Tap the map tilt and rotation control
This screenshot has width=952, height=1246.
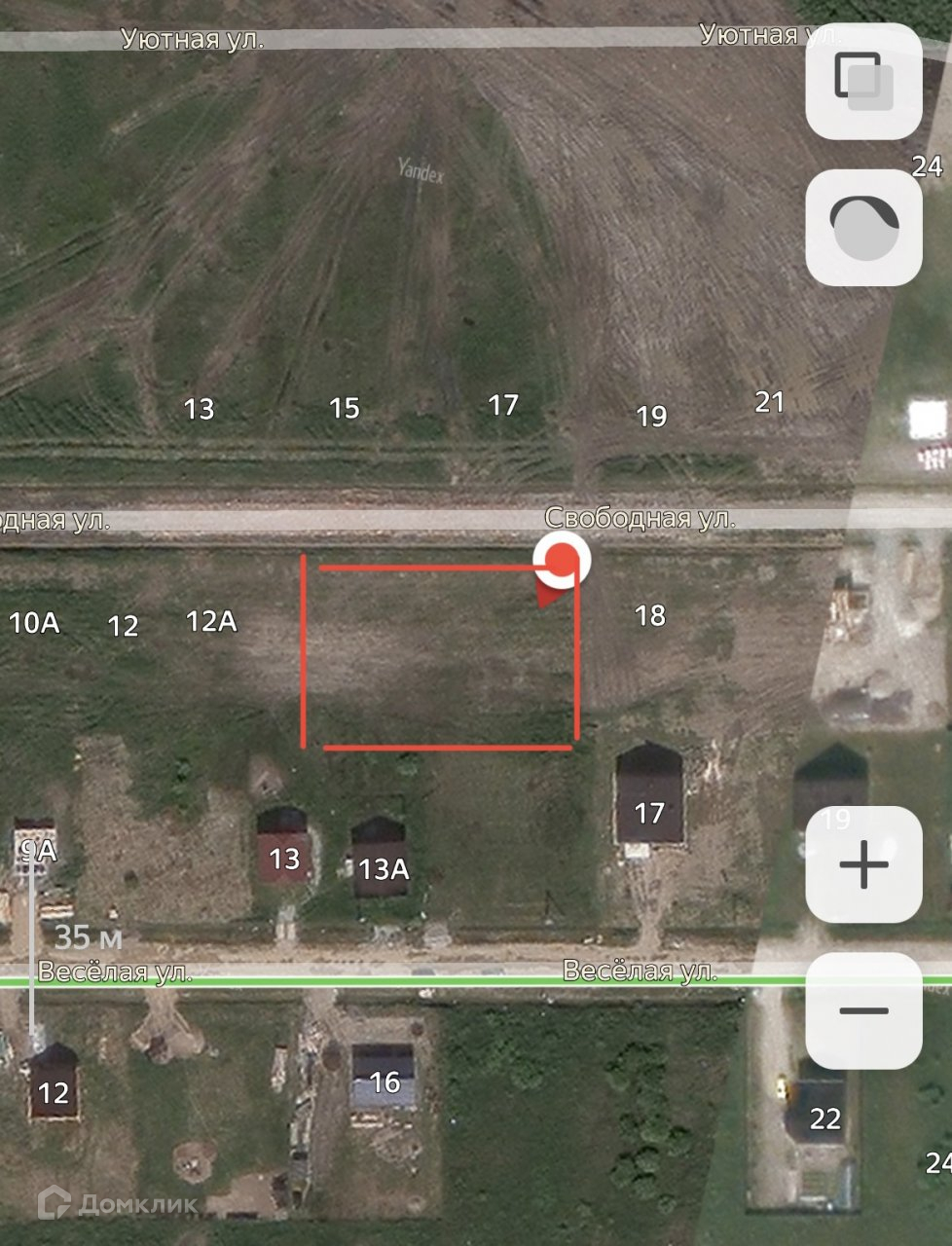(x=863, y=228)
